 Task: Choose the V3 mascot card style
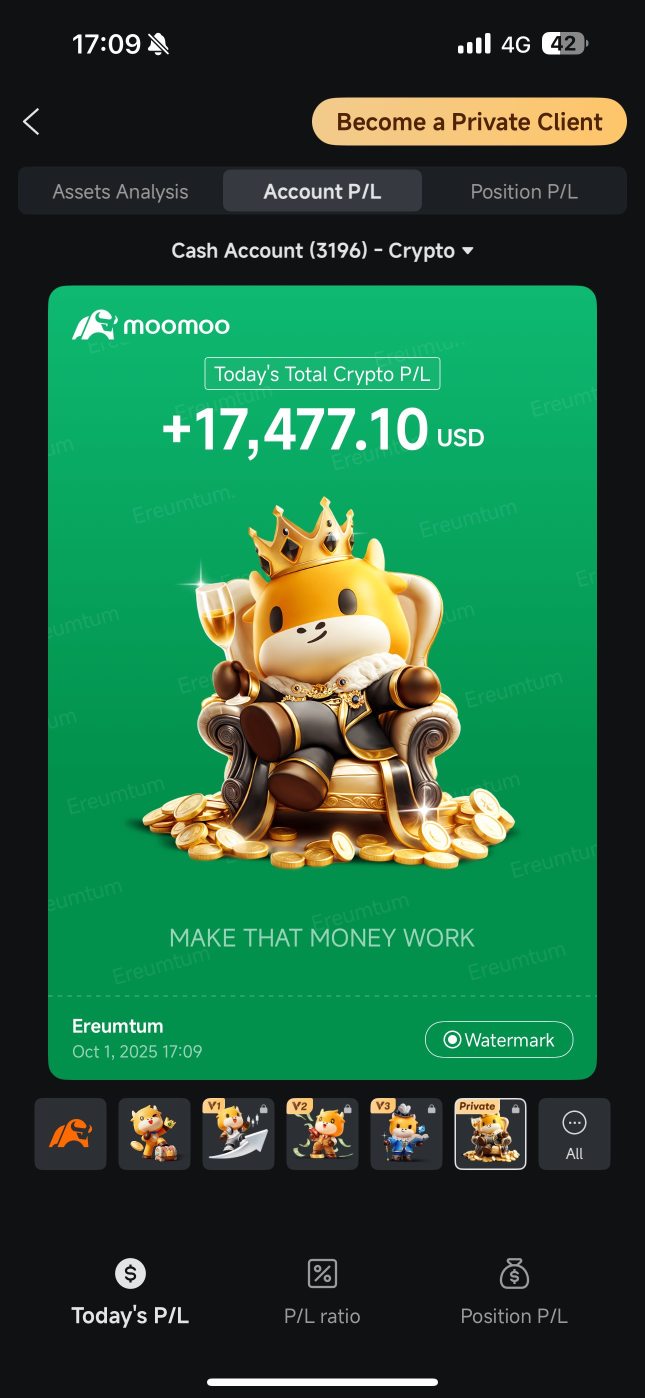tap(406, 1134)
